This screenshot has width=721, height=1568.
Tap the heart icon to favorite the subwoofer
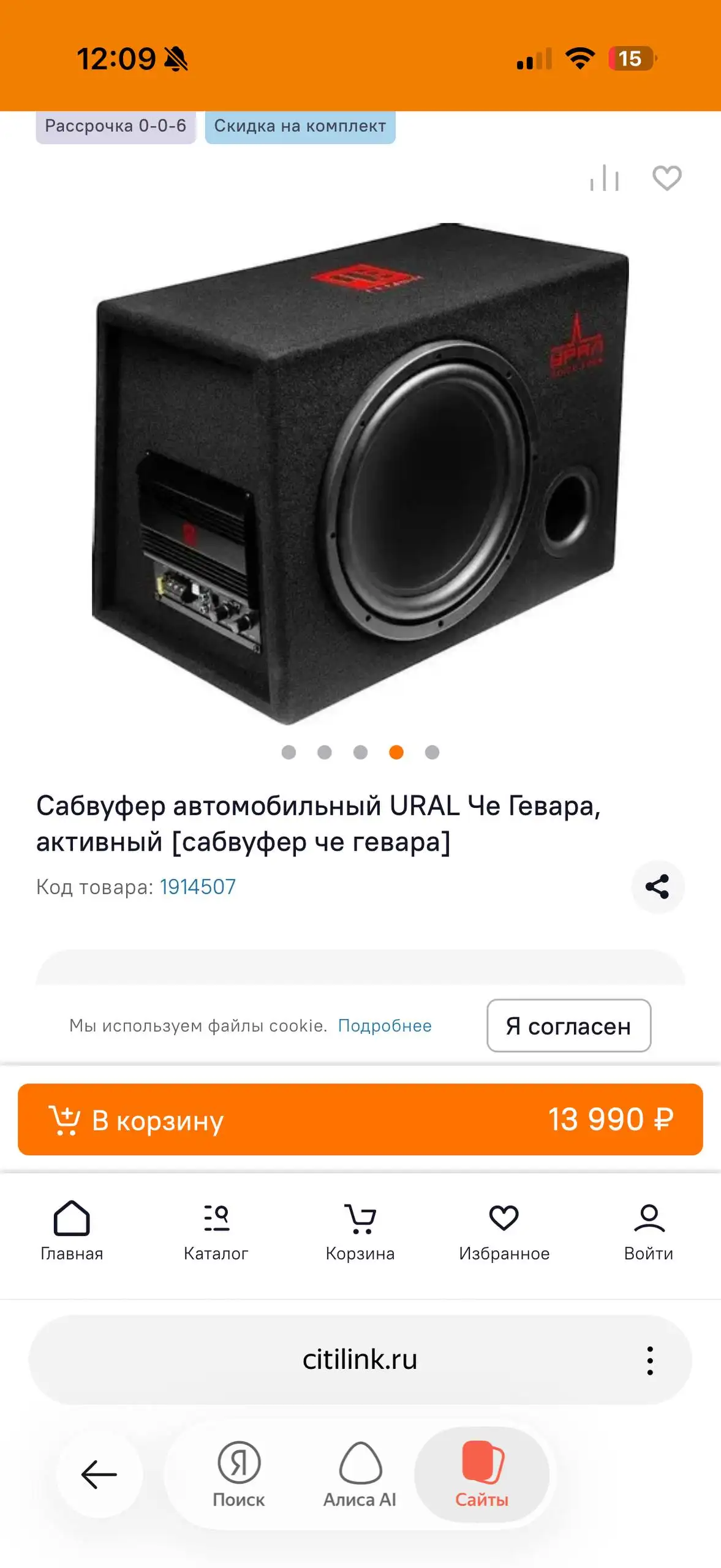point(667,178)
